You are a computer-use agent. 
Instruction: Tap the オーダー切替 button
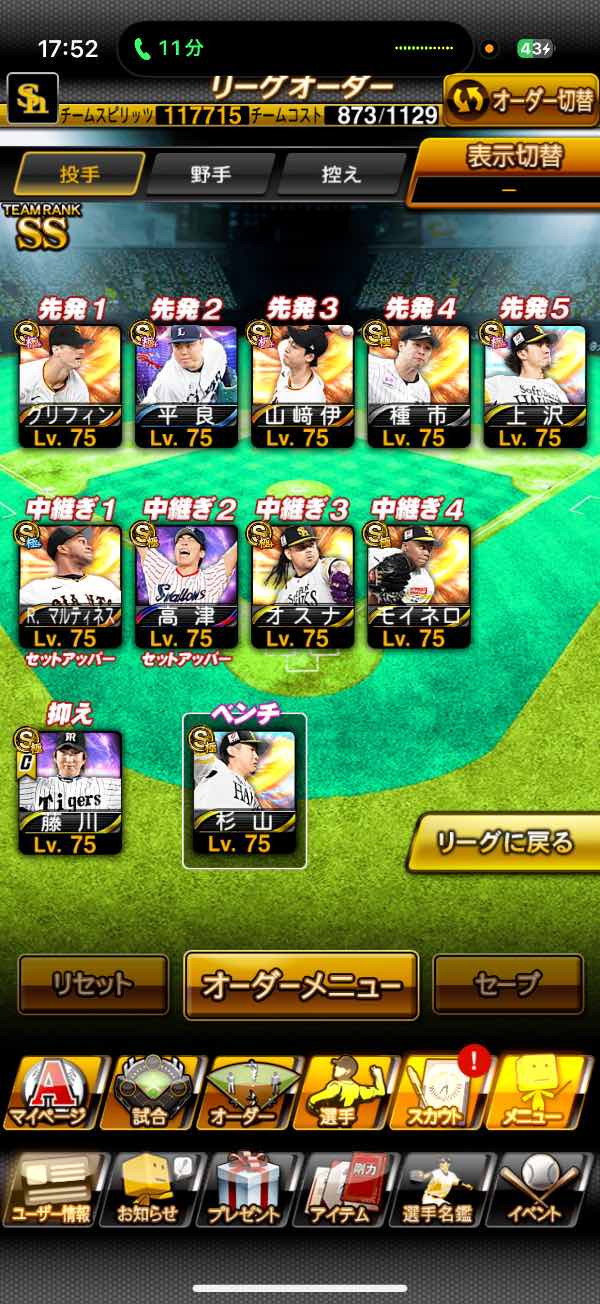pyautogui.click(x=520, y=100)
